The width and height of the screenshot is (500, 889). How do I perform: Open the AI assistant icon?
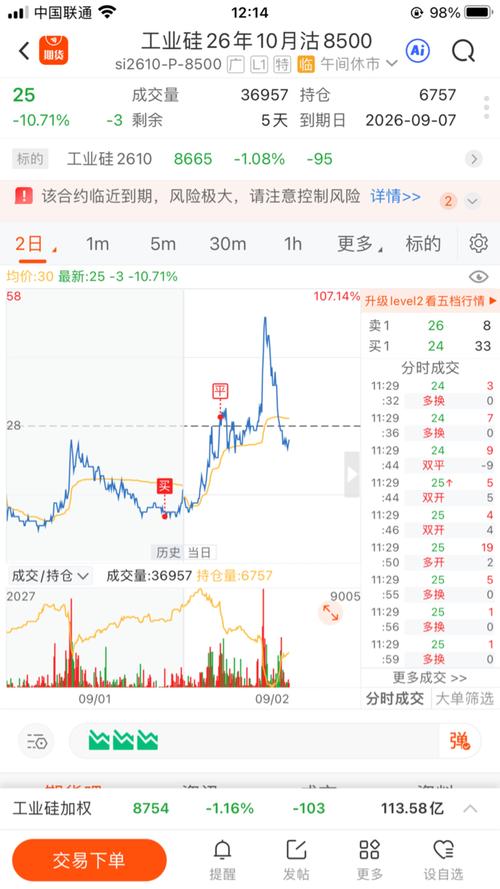tap(418, 50)
